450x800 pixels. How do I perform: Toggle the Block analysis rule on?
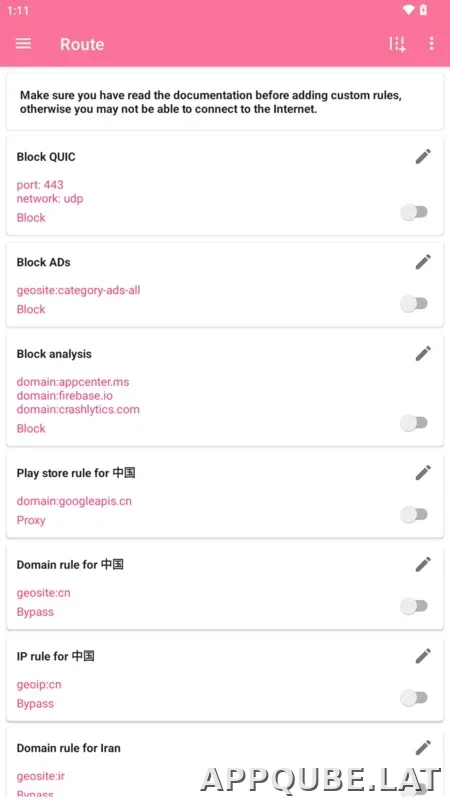[414, 422]
